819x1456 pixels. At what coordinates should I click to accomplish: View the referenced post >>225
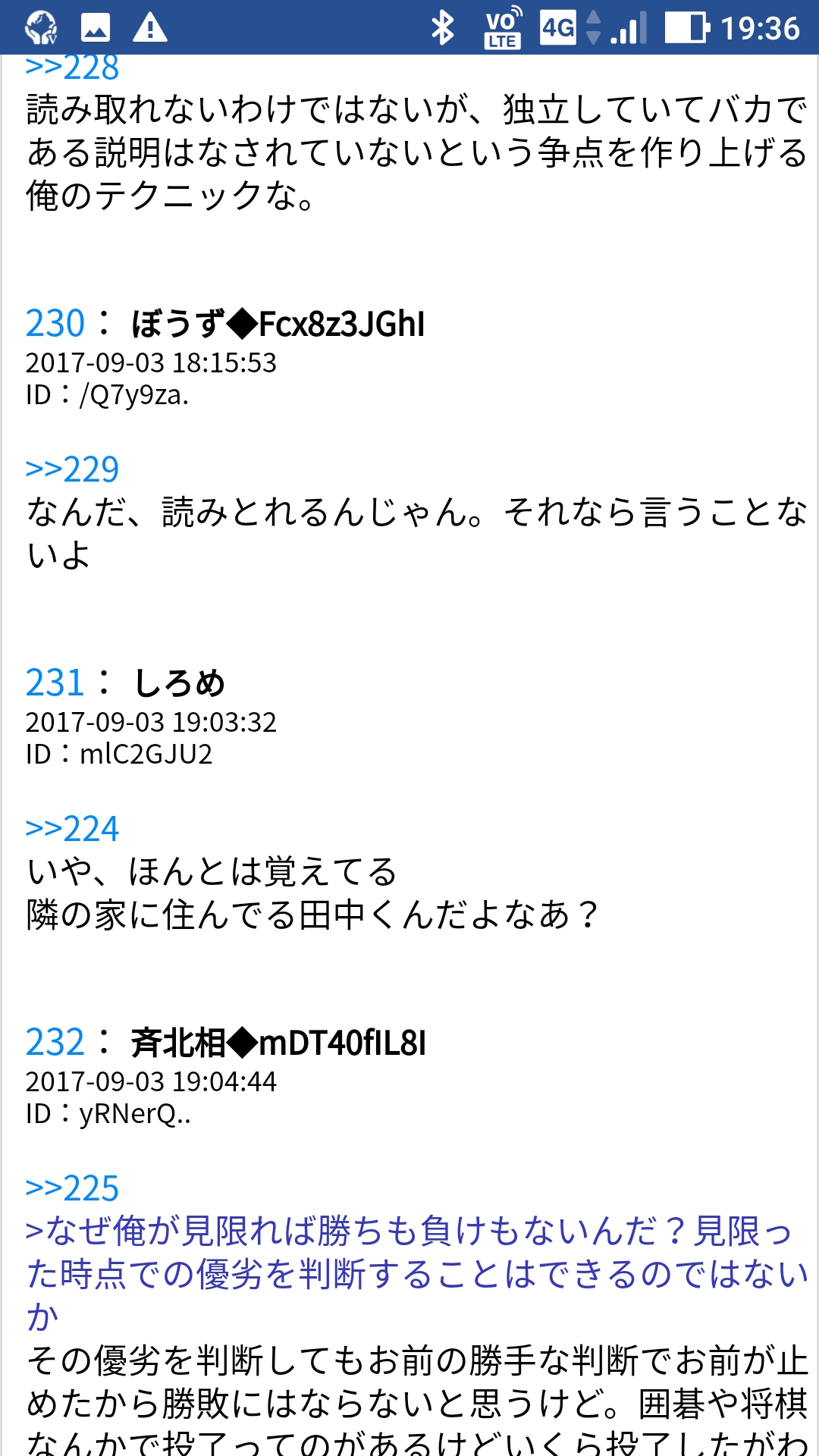[x=72, y=1188]
